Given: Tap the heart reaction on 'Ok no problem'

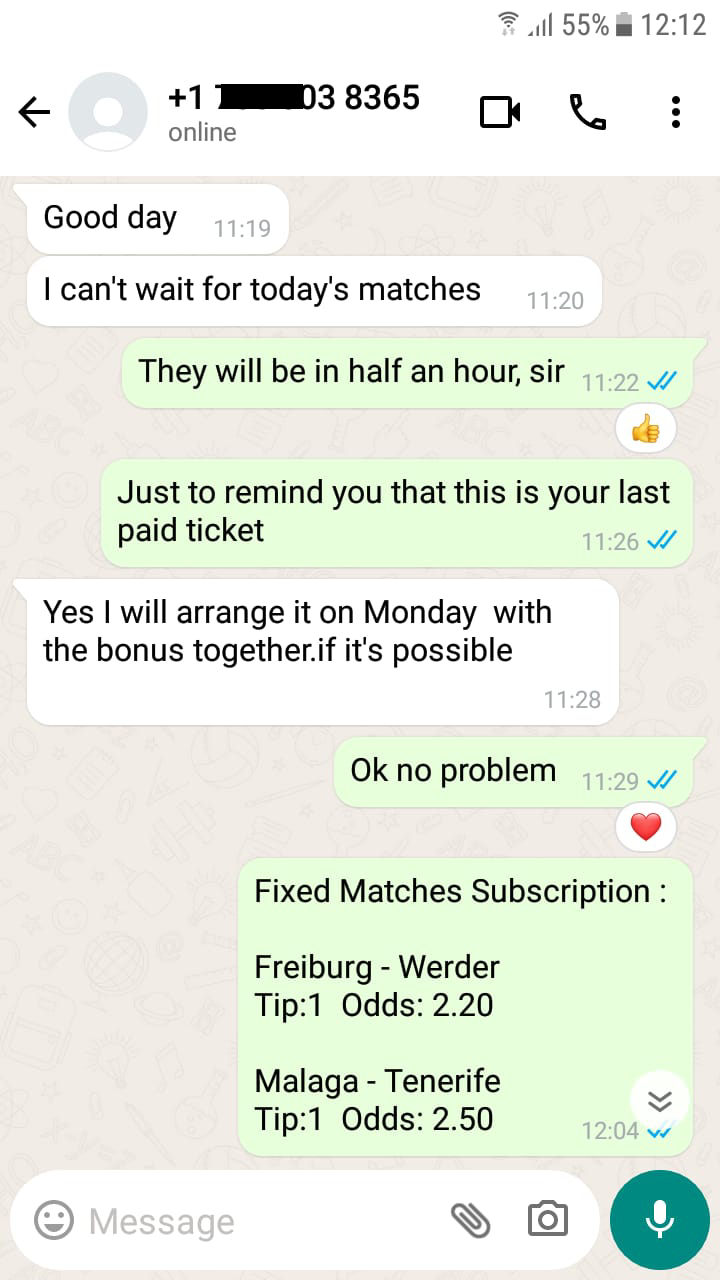Looking at the screenshot, I should click(646, 827).
